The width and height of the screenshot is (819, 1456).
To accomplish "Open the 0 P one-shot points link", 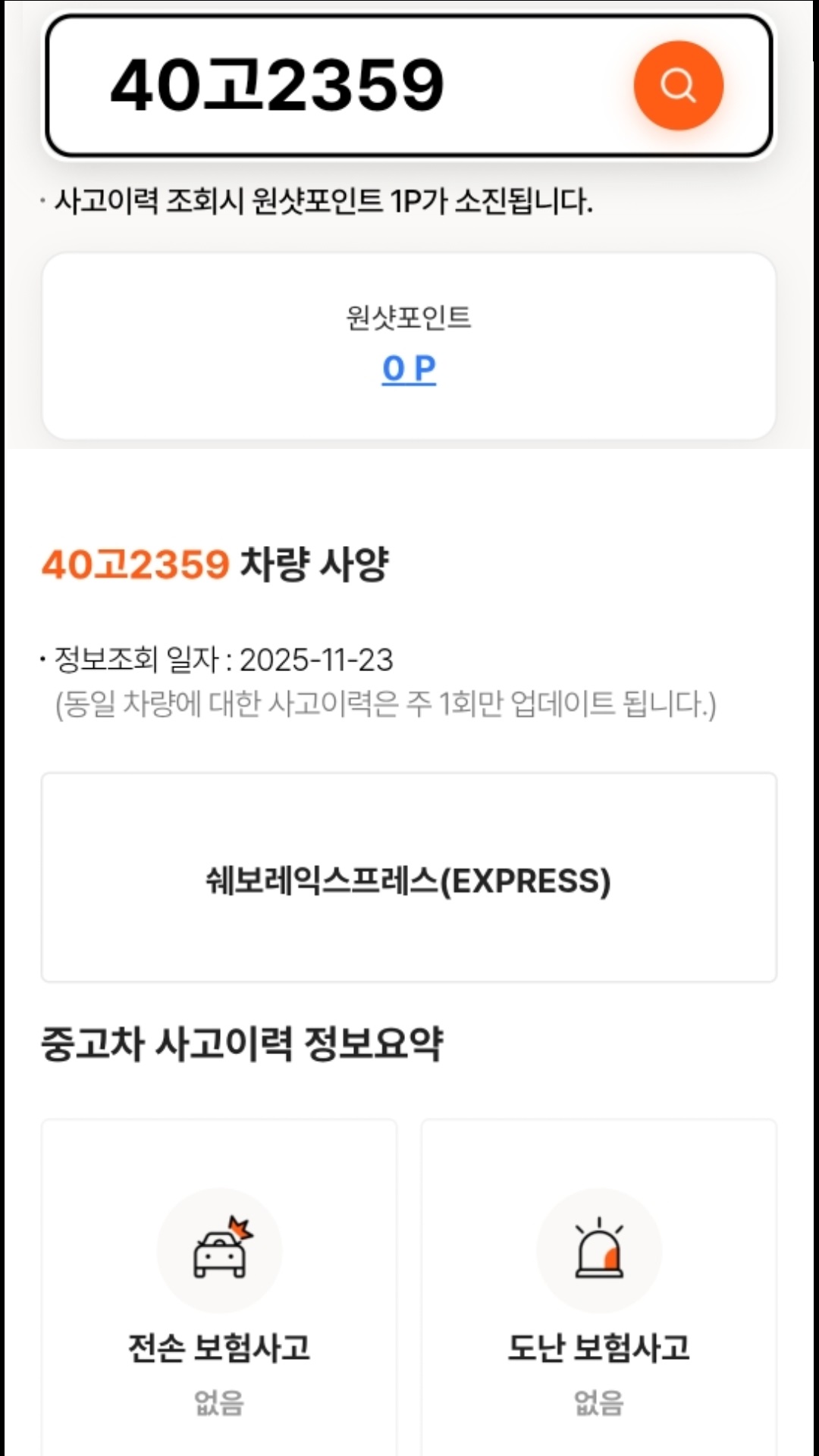I will click(x=409, y=369).
